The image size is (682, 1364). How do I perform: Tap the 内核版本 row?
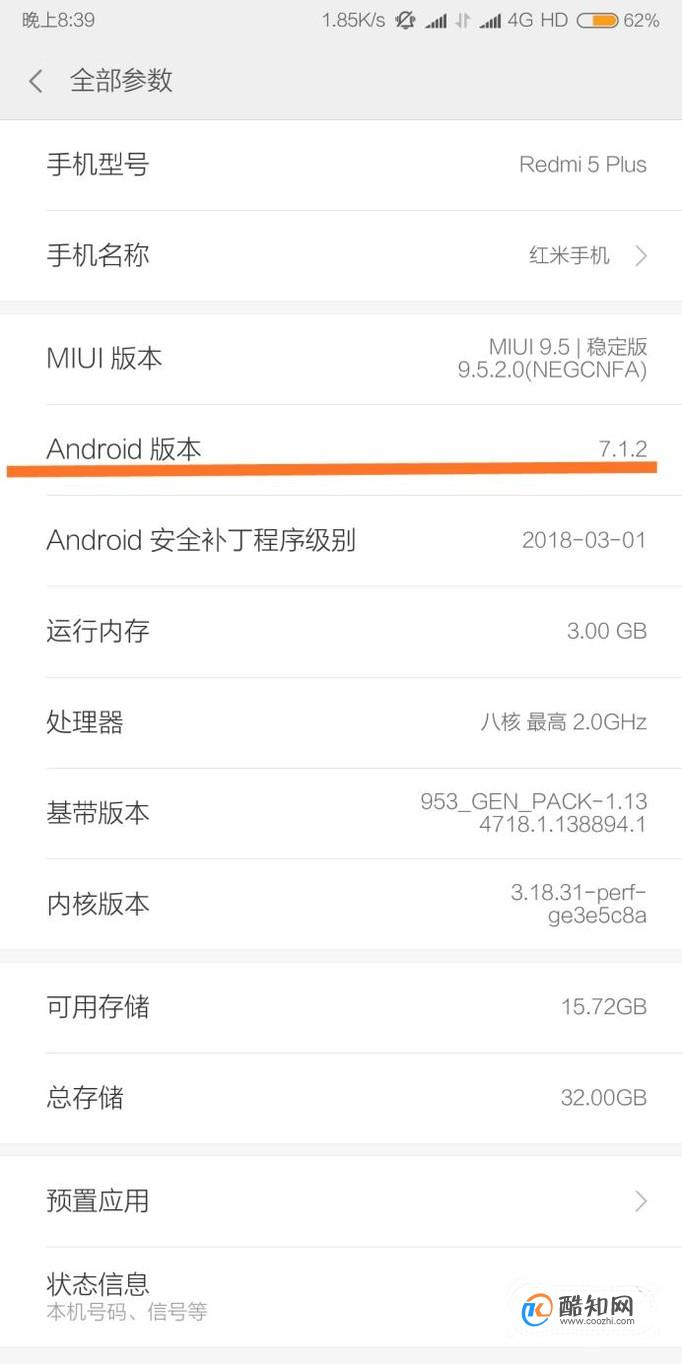(x=340, y=903)
